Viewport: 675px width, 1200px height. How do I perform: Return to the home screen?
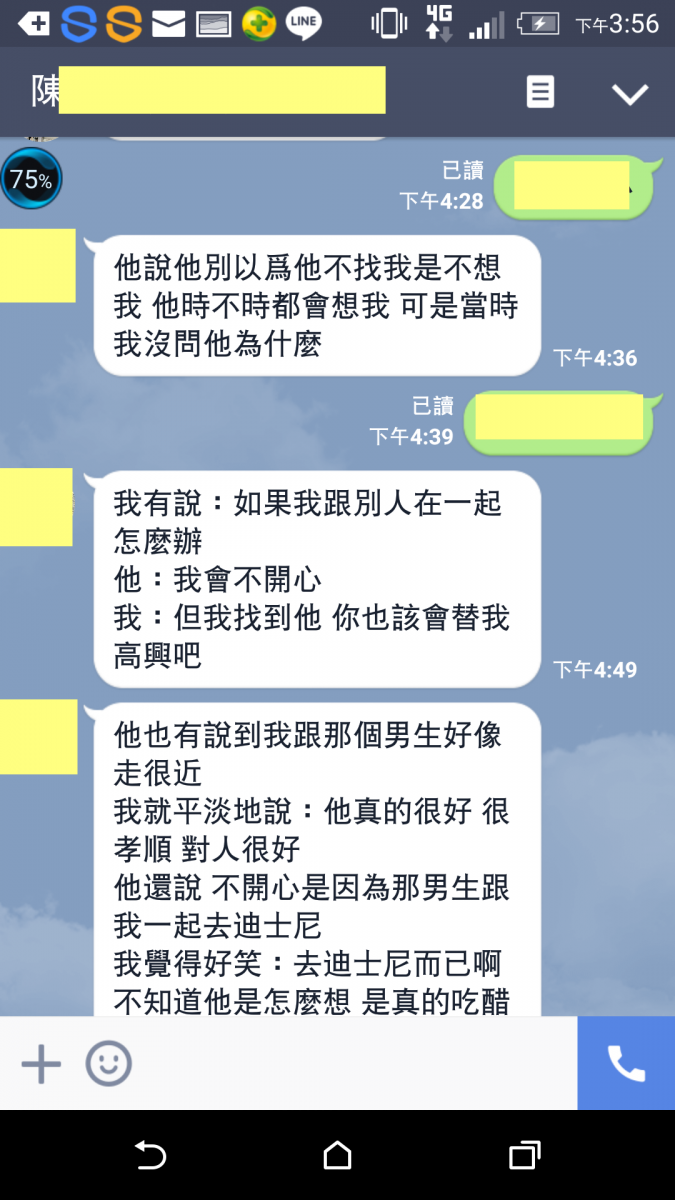click(x=338, y=1156)
